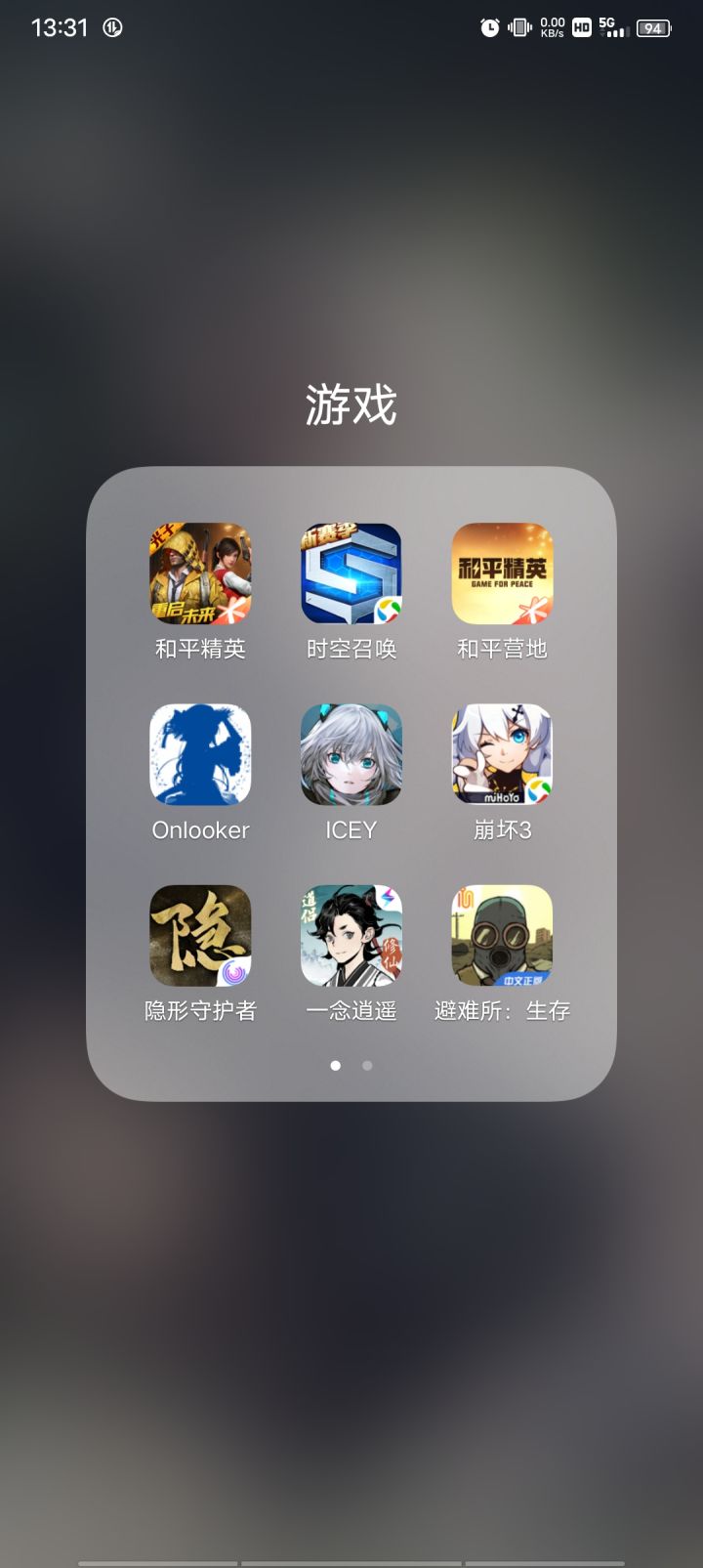Select the second page dot of the folder
The image size is (703, 1568).
(366, 1066)
